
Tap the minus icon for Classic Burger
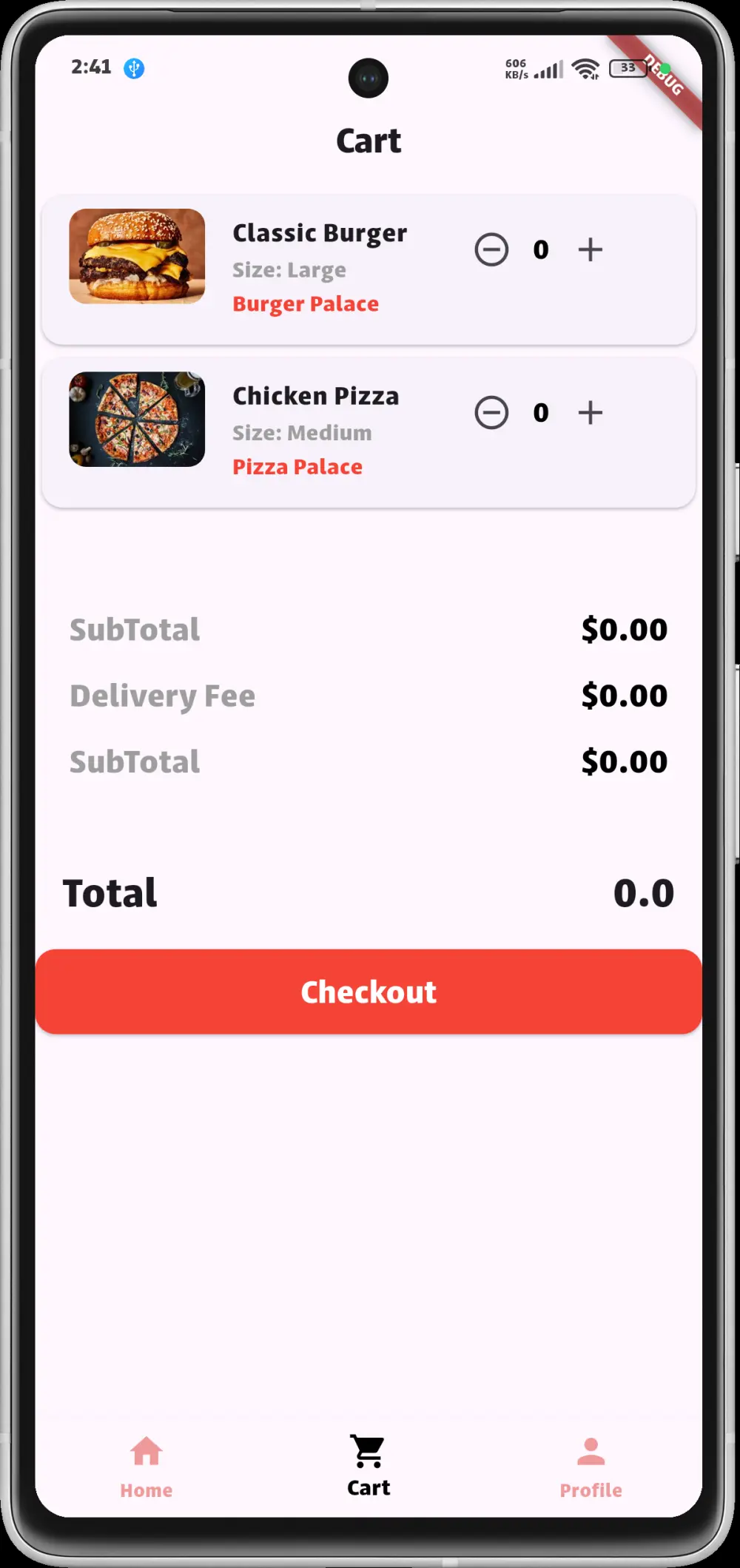click(x=491, y=249)
